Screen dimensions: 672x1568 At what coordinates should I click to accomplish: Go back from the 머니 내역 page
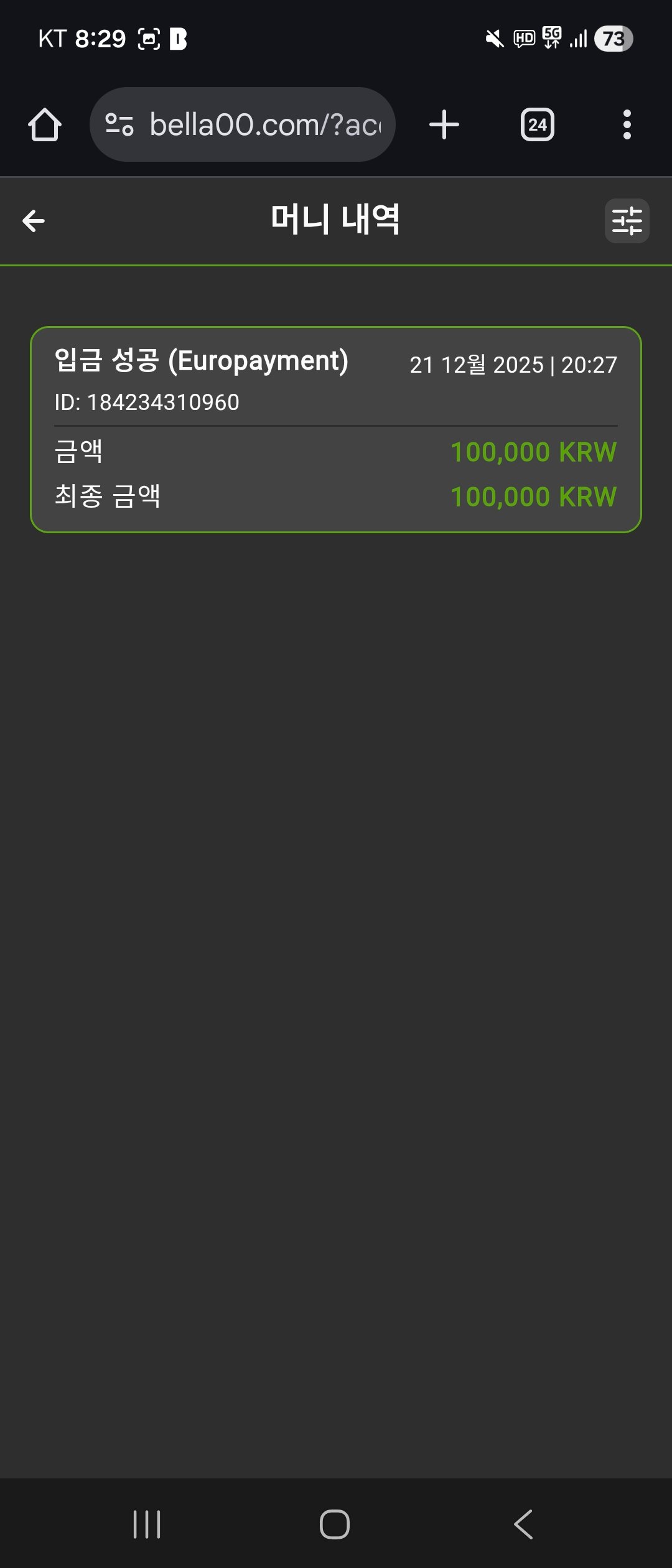pos(34,221)
